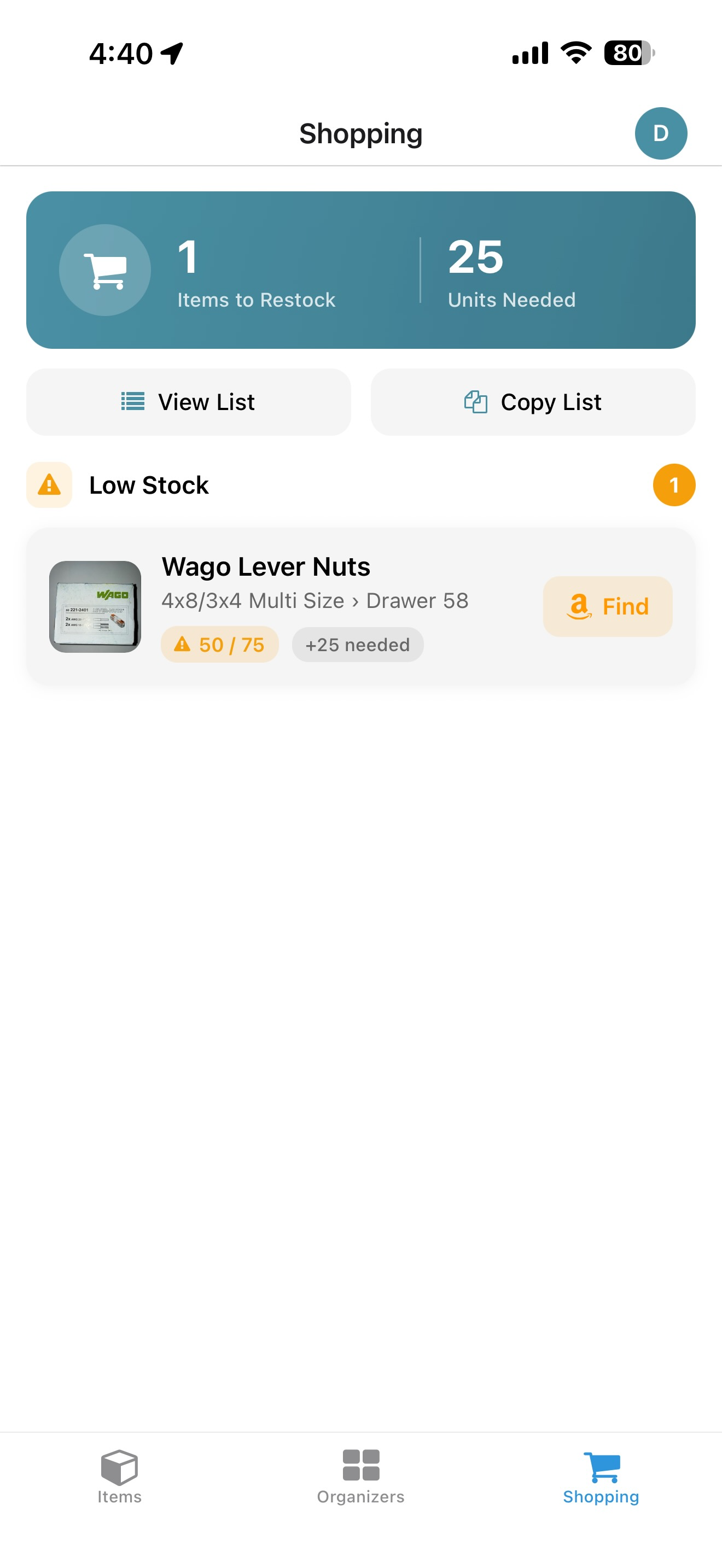Tap the View List button

188,402
